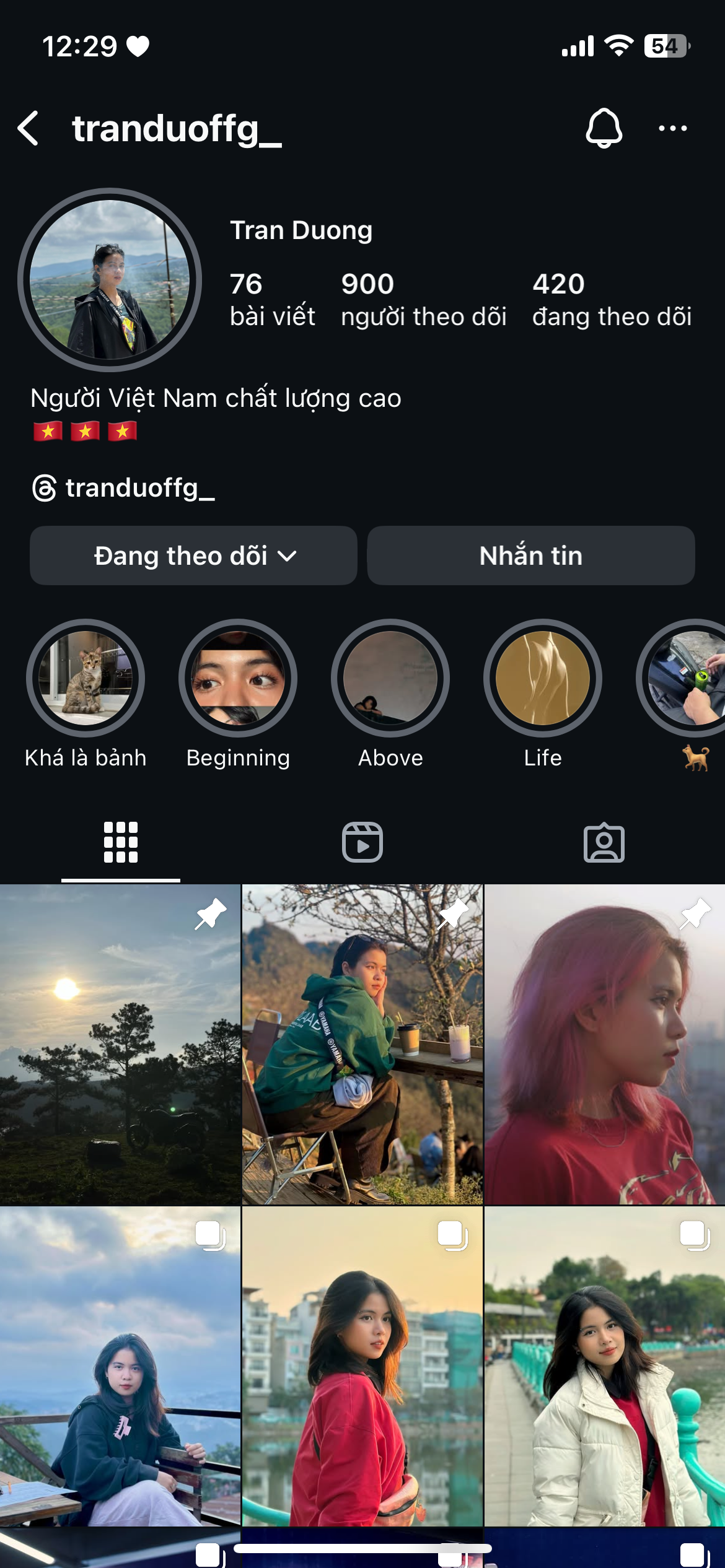Tap Nhắn tin to message
The image size is (725, 1568).
(530, 555)
